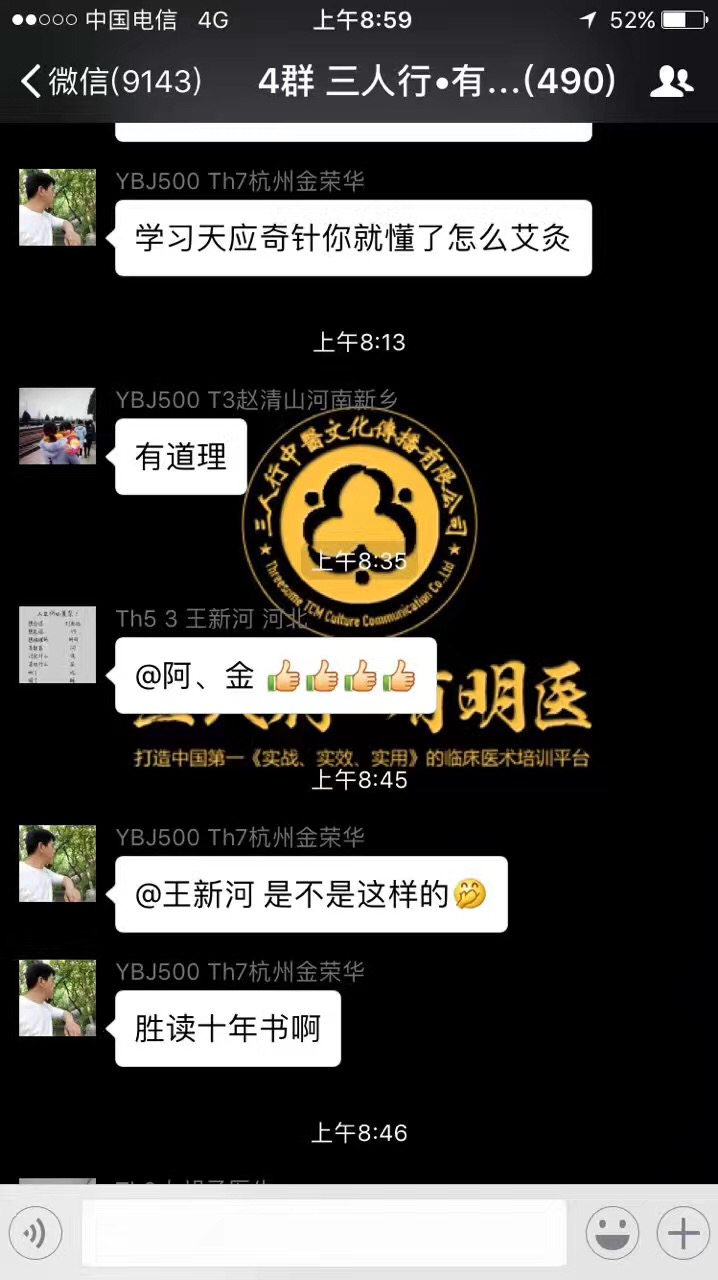Switch to voice message input

coord(35,1232)
